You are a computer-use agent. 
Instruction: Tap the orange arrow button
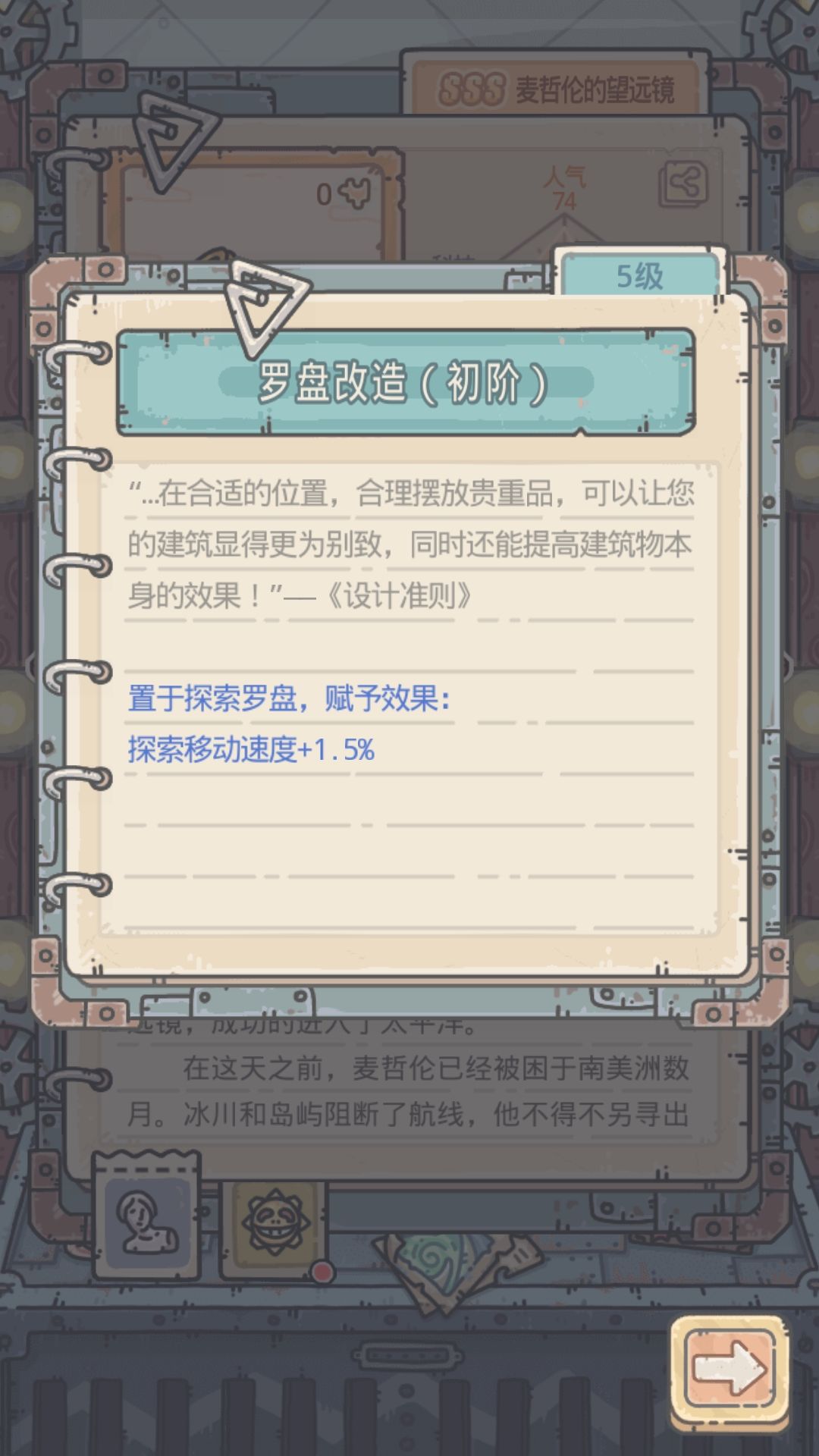[730, 1373]
